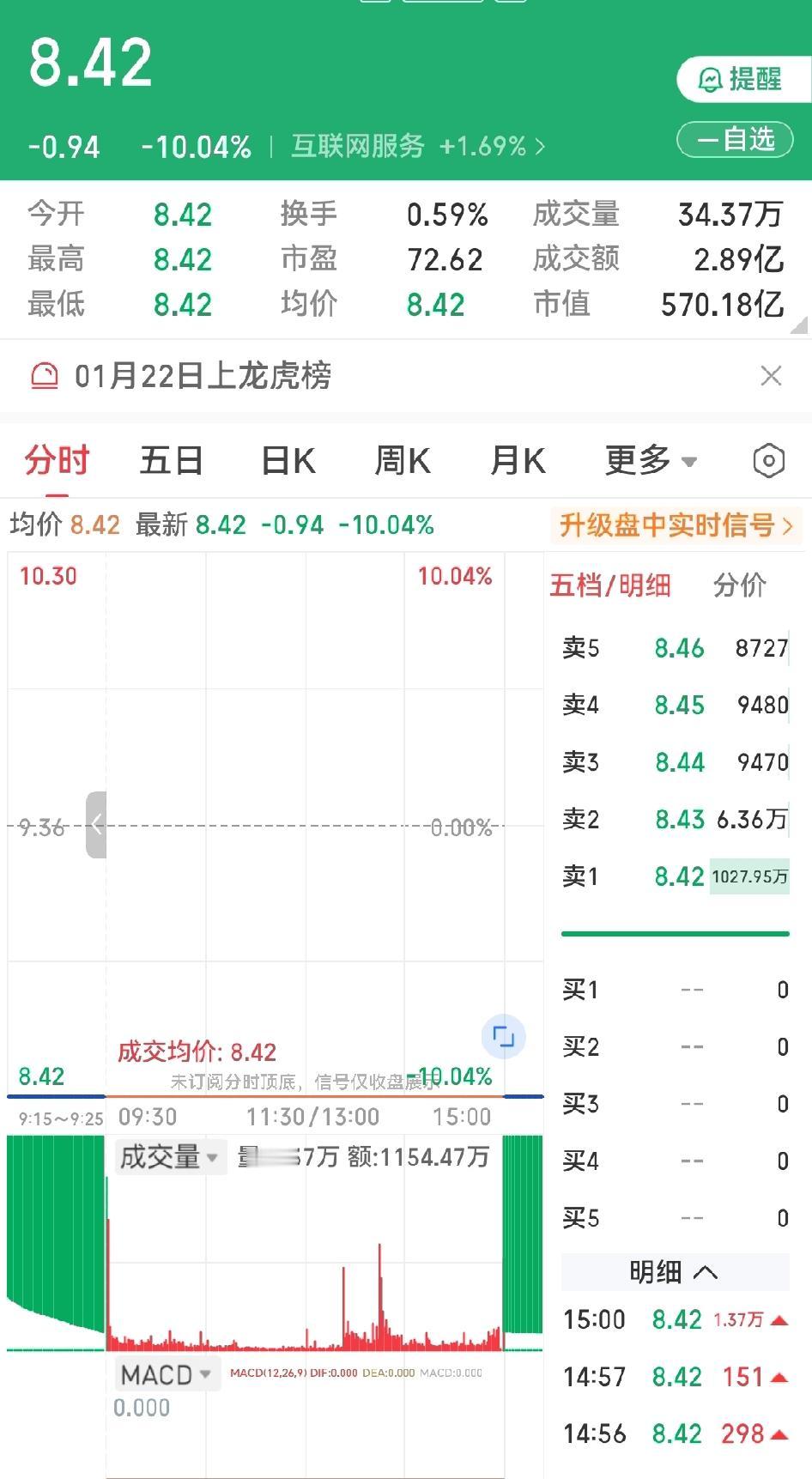Dismiss the 龙虎榜 banner with the X
812x1479 pixels.
768,376
